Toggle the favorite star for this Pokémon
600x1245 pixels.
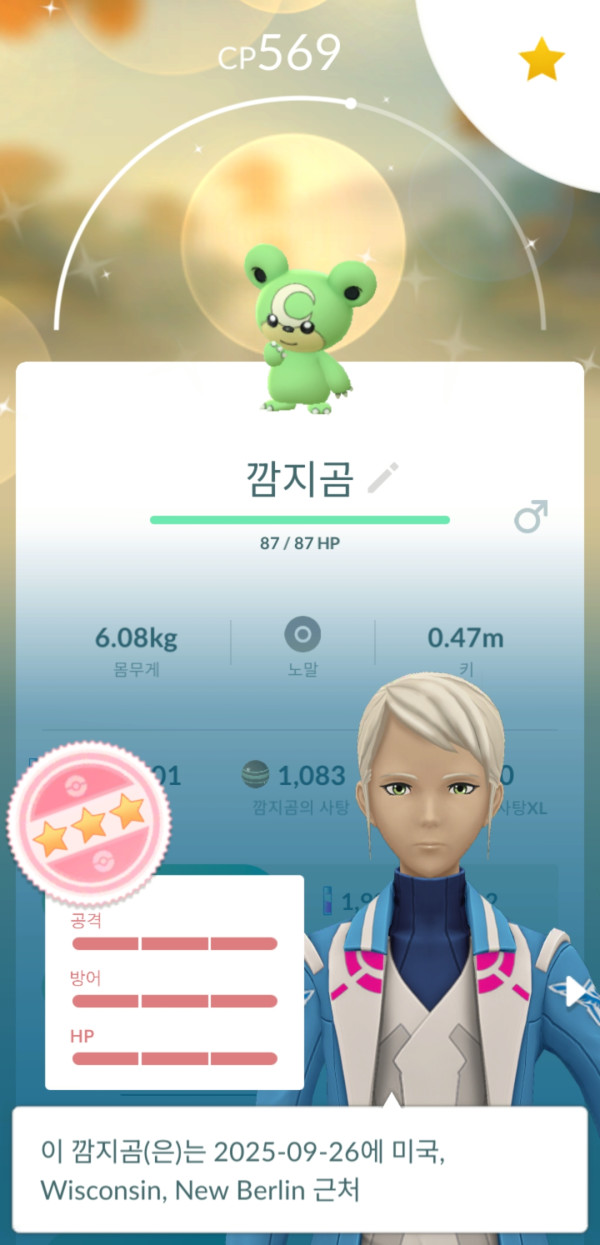click(x=541, y=62)
